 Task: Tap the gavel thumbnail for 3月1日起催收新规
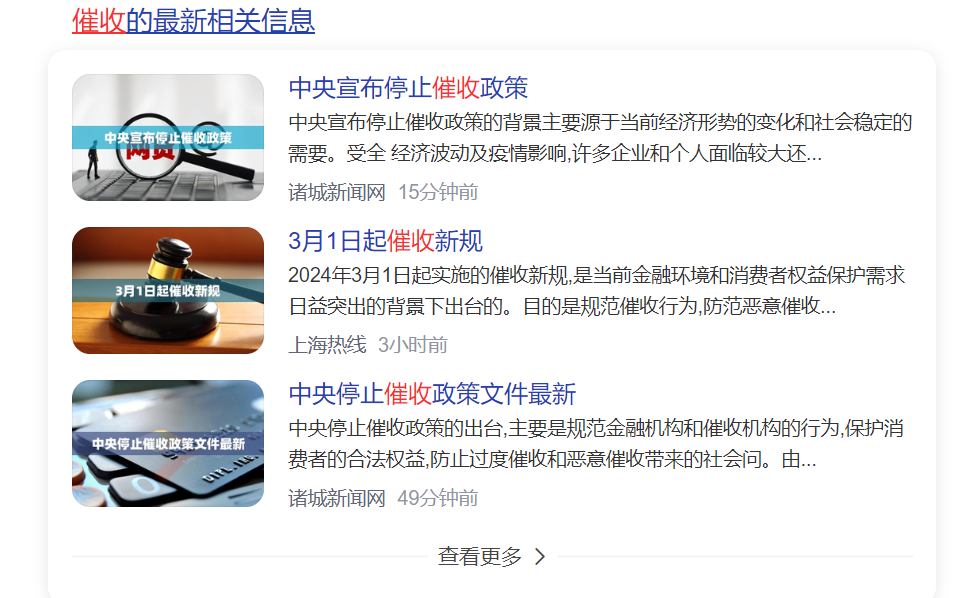coord(168,291)
